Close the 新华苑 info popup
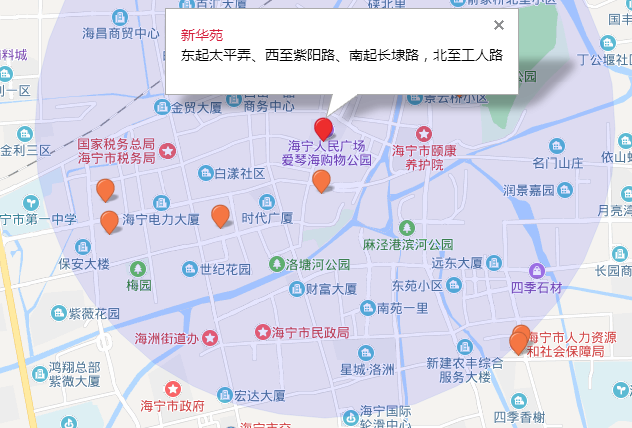 [x=499, y=26]
